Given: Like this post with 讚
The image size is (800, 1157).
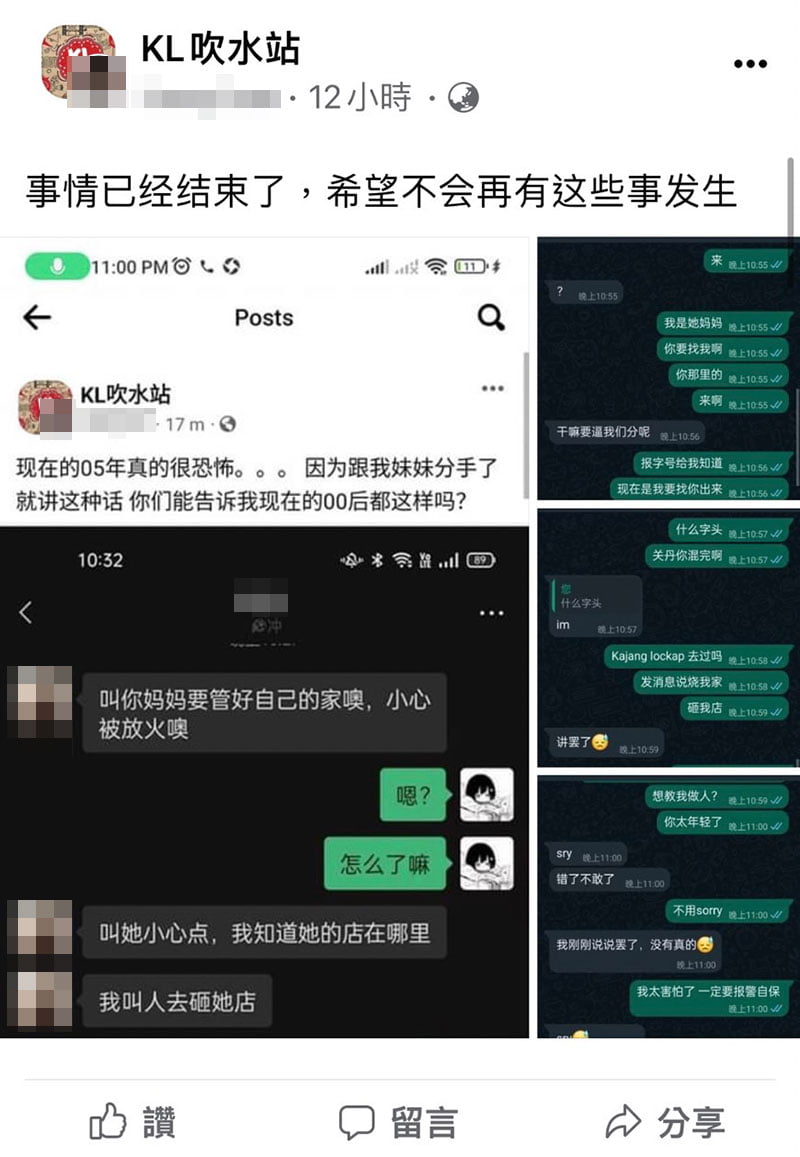Looking at the screenshot, I should tap(133, 1122).
